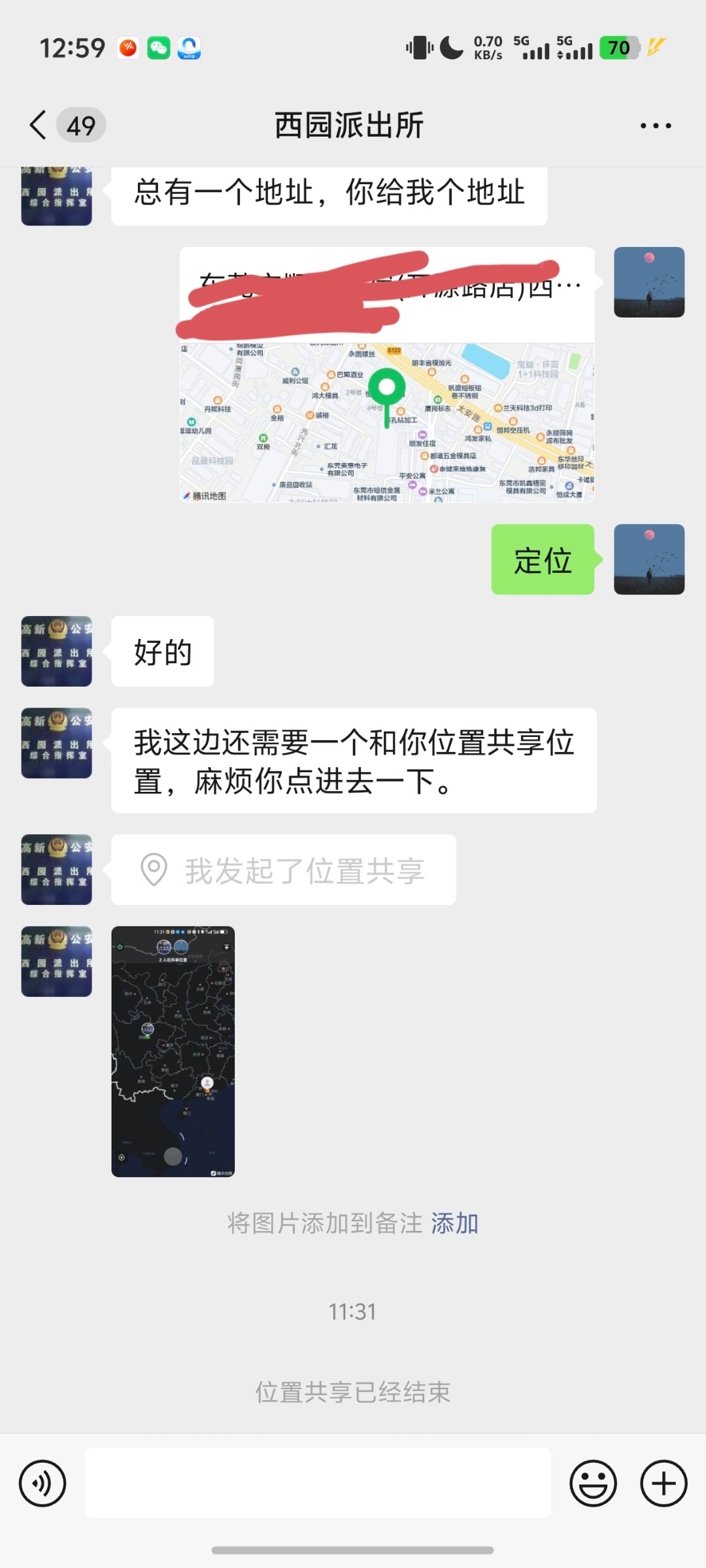The width and height of the screenshot is (706, 1568).
Task: Open the emoji sticker panel
Action: pos(593,1483)
